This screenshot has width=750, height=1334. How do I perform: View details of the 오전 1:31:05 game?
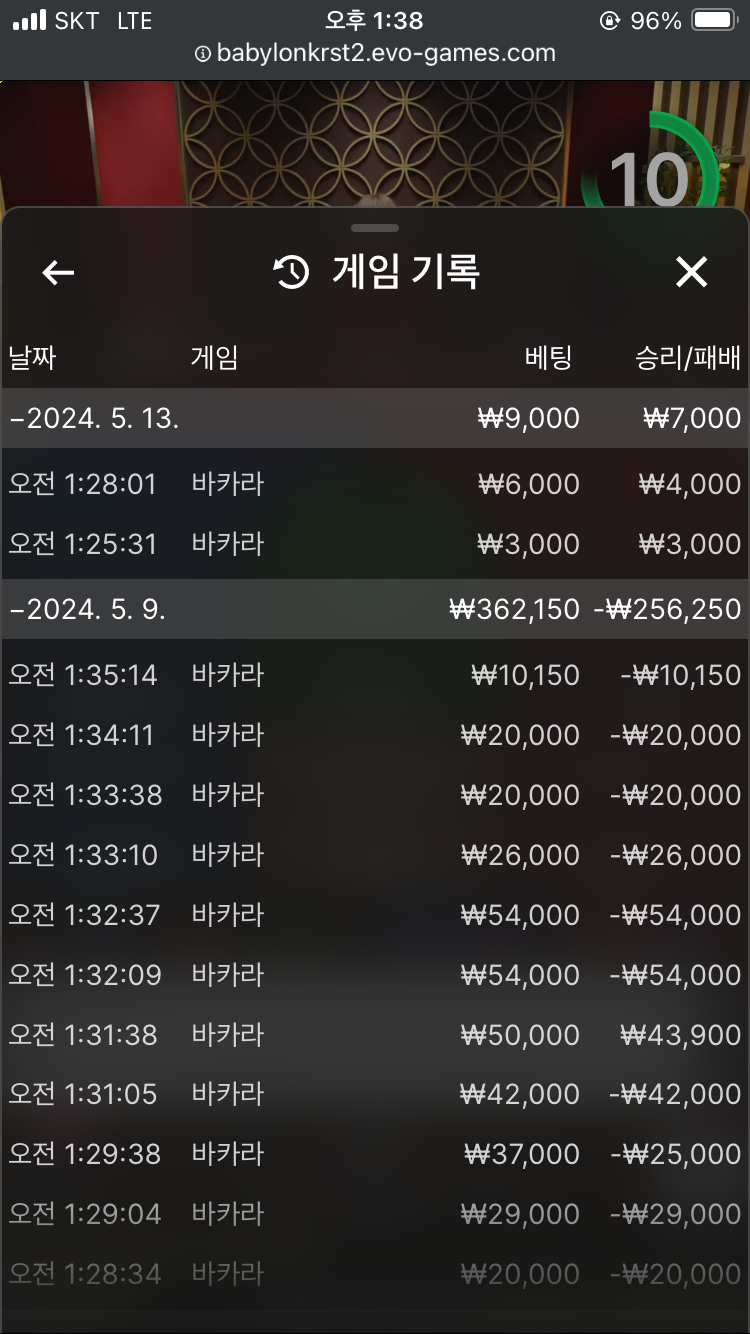pyautogui.click(x=375, y=1094)
